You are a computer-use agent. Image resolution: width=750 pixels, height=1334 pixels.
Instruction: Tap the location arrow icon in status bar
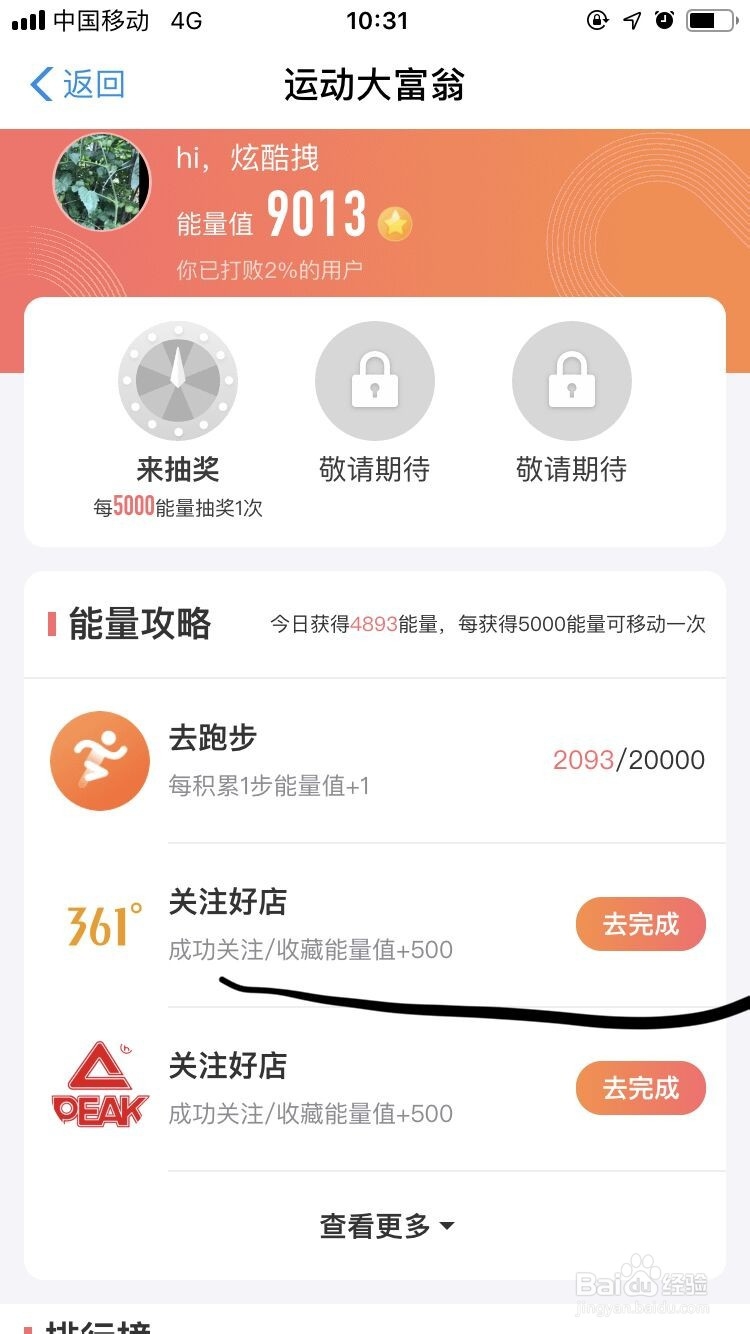630,20
